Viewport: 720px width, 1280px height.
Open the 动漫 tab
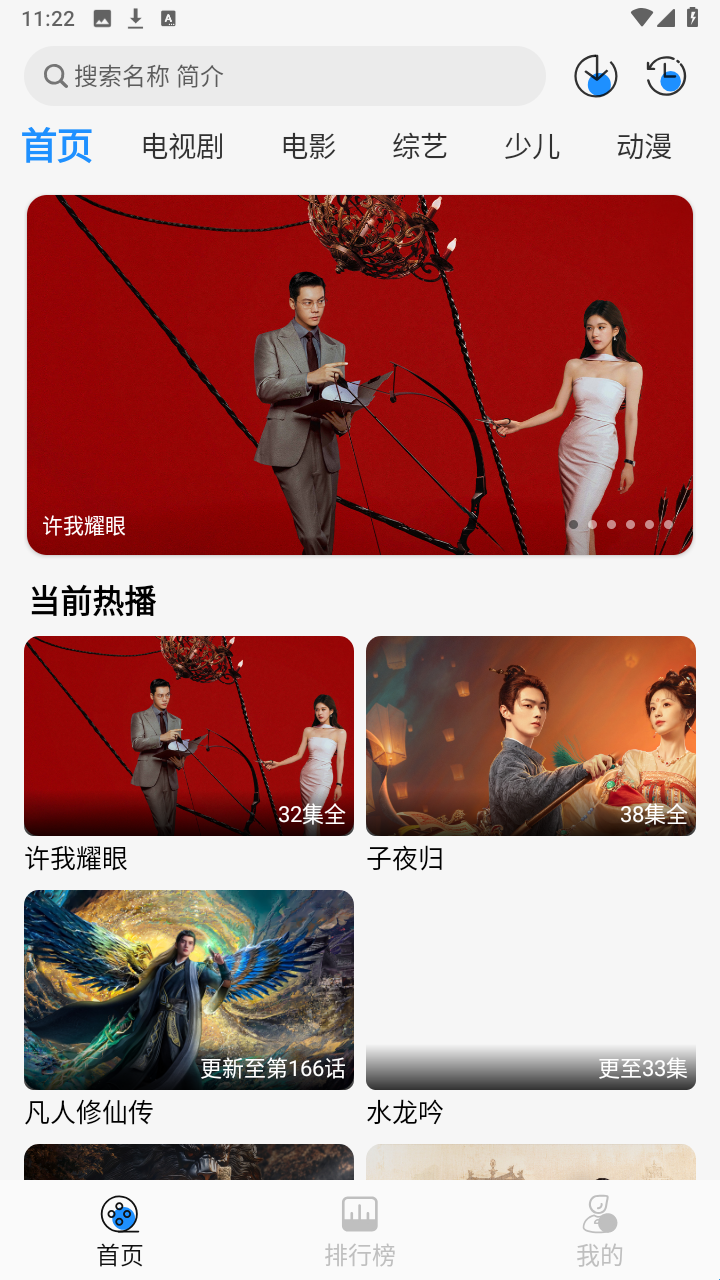pyautogui.click(x=644, y=146)
